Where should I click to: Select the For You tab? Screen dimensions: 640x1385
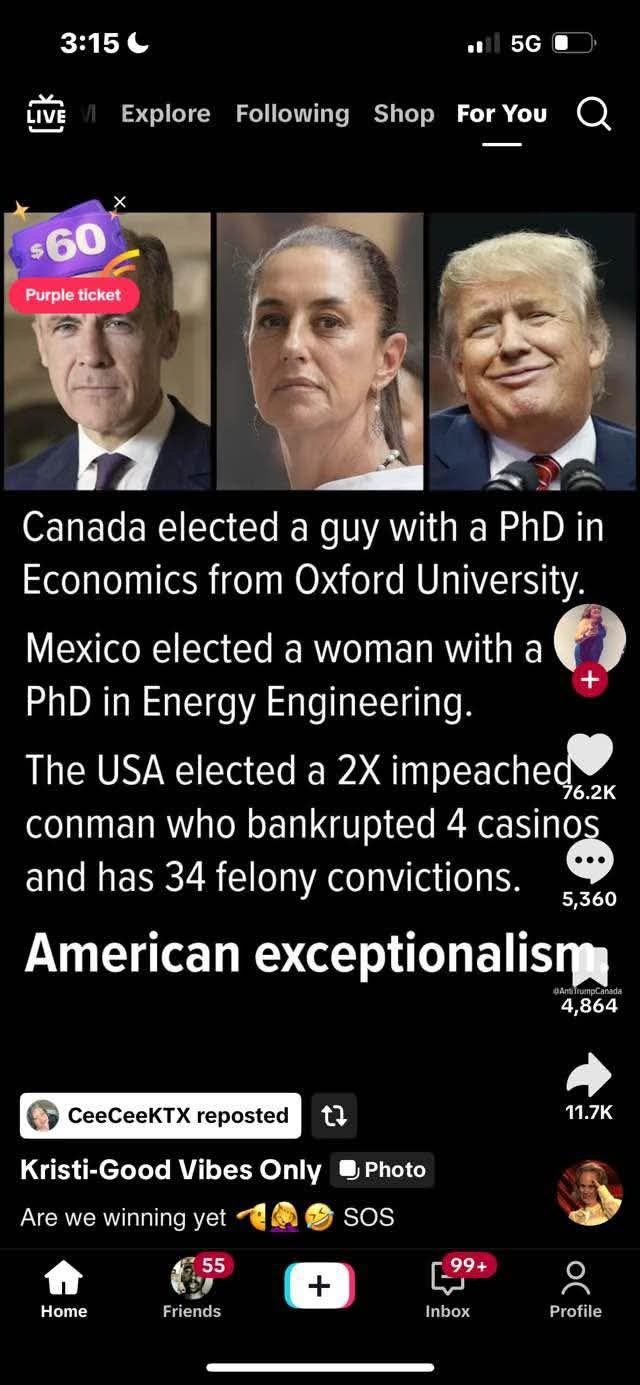tap(501, 114)
